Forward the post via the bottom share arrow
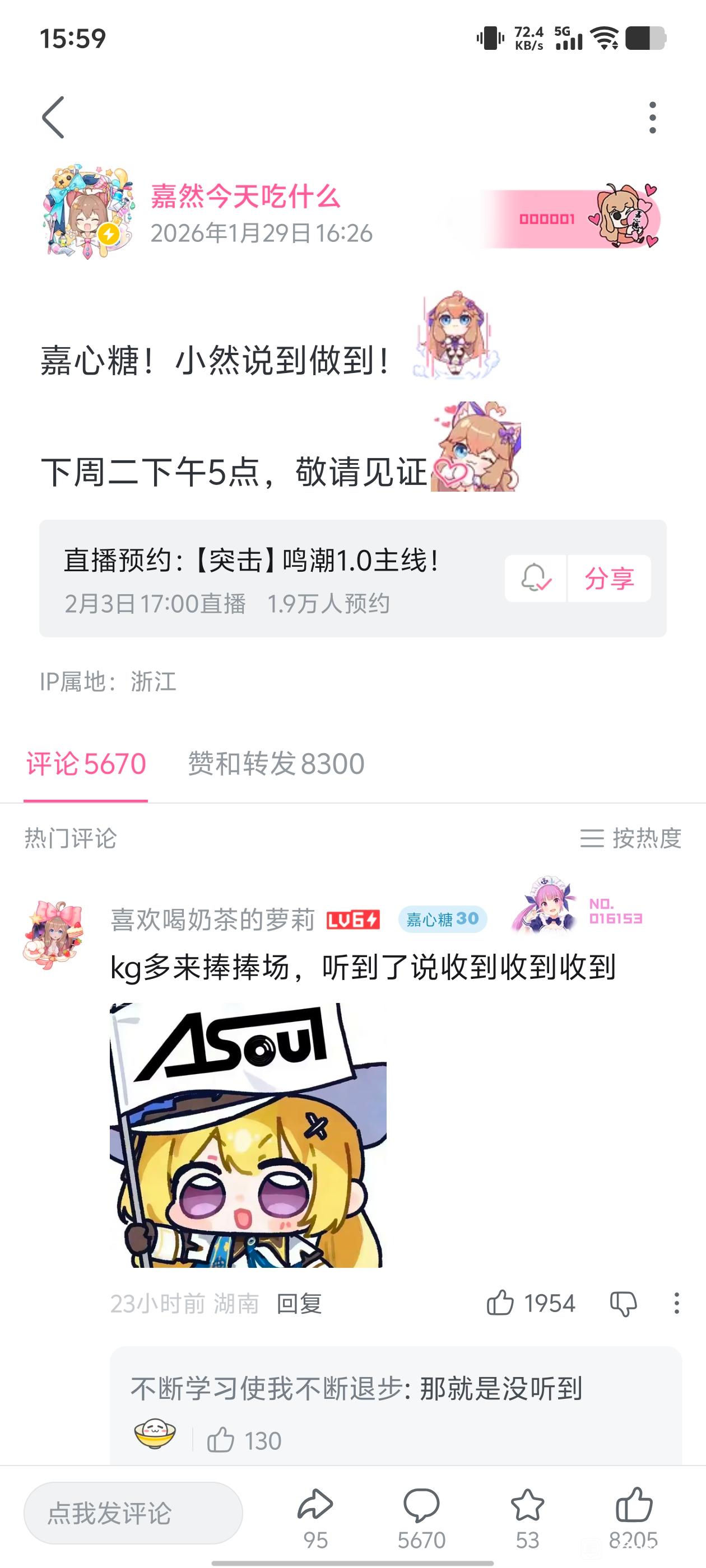Viewport: 706px width, 1568px height. coord(315,1505)
